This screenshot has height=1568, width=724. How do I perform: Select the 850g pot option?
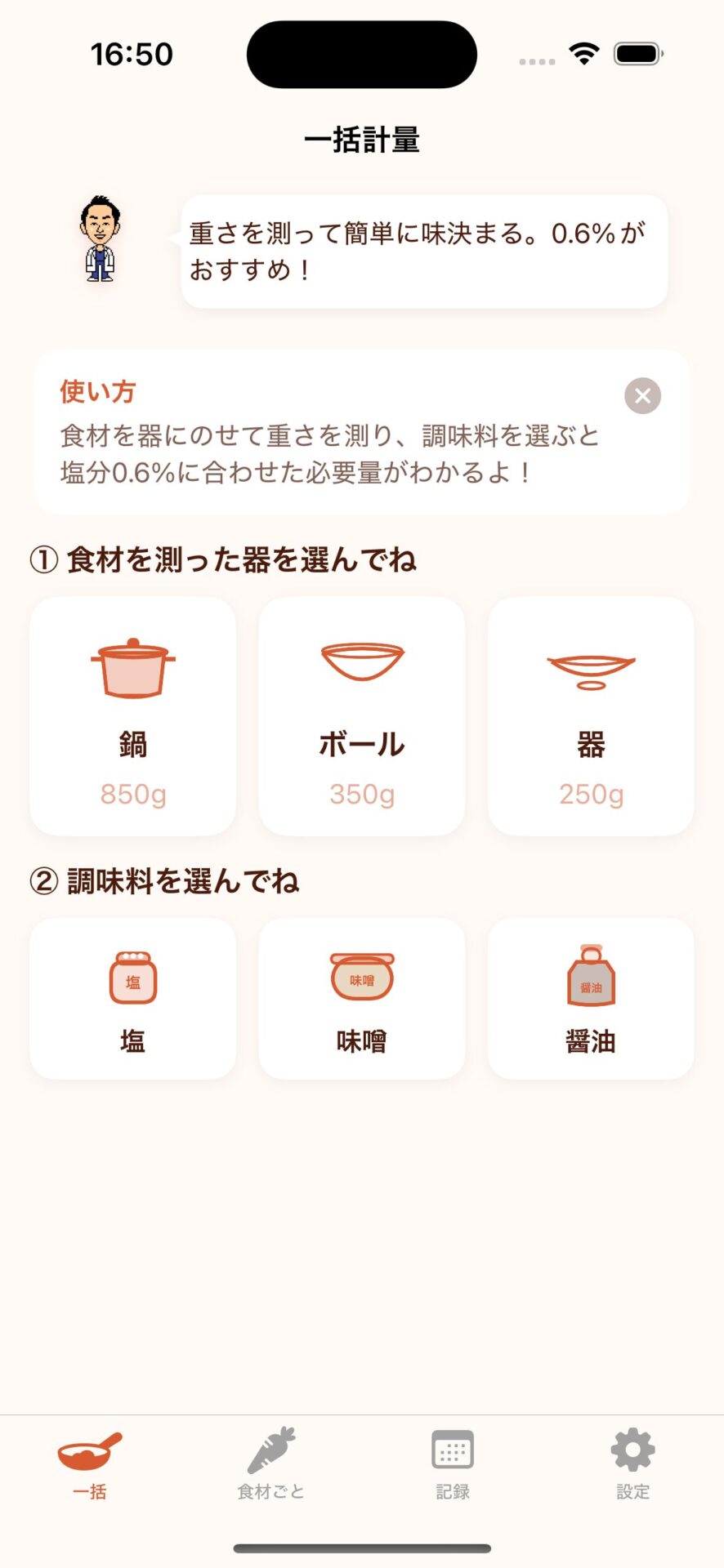point(132,715)
